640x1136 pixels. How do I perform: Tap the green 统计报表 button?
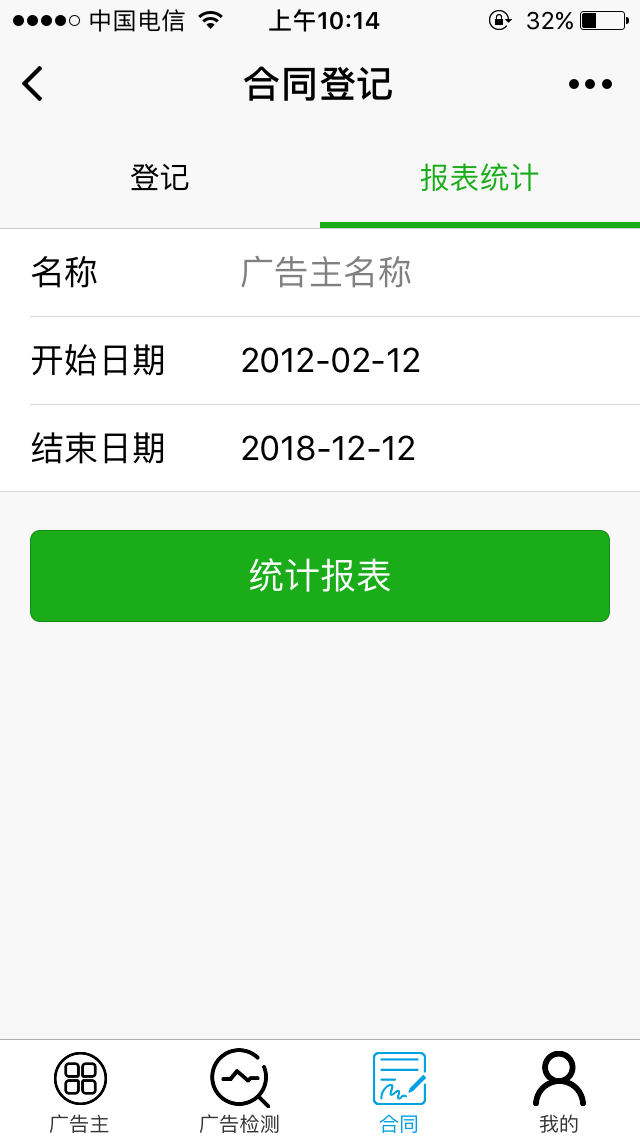320,576
